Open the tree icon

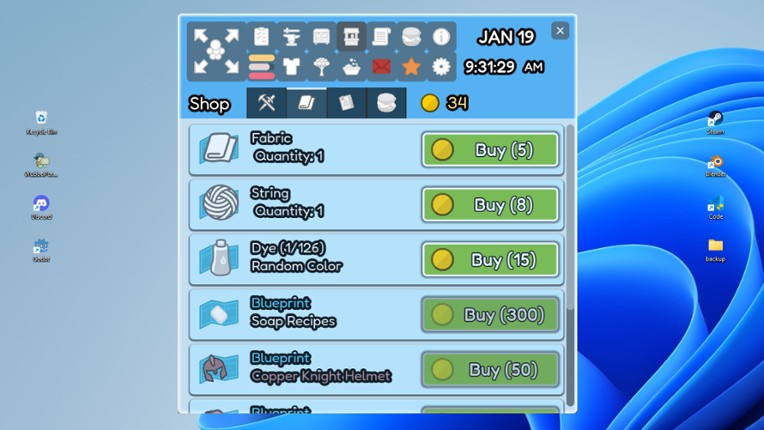[321, 67]
